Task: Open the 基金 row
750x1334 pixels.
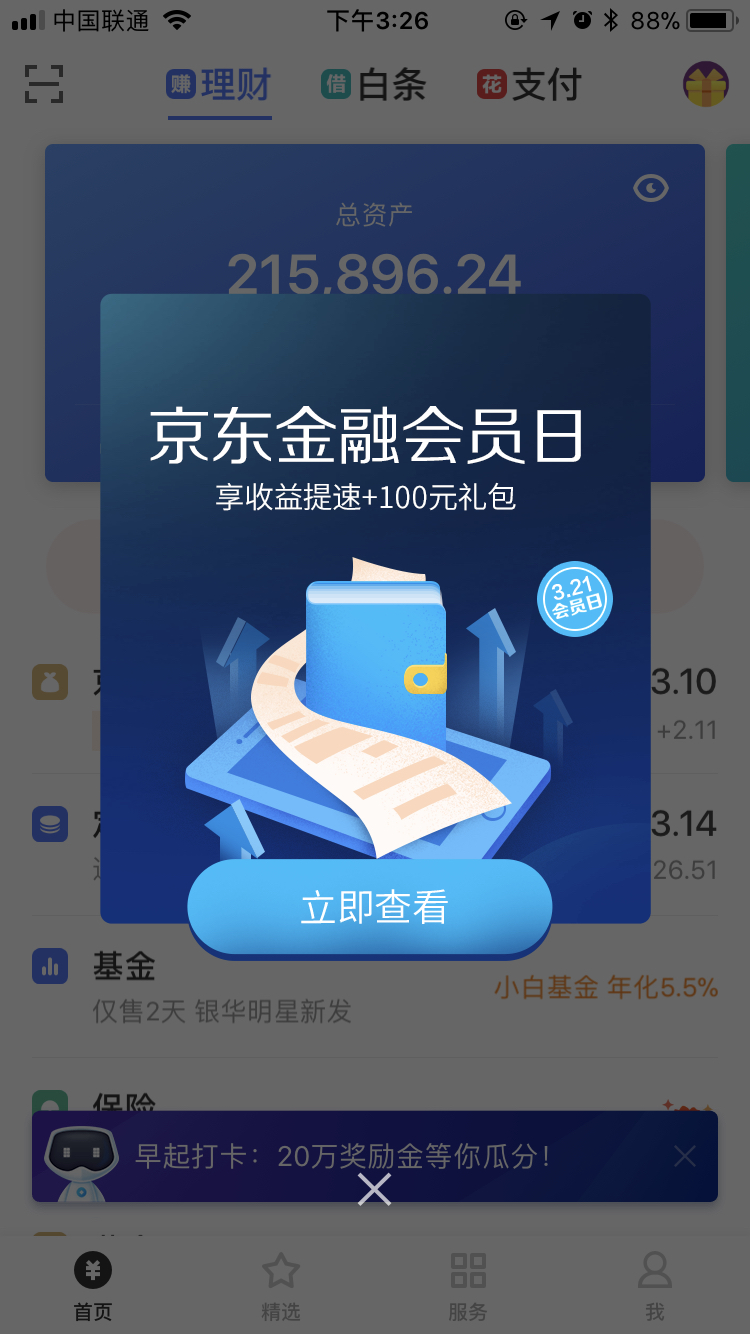Action: (x=375, y=987)
